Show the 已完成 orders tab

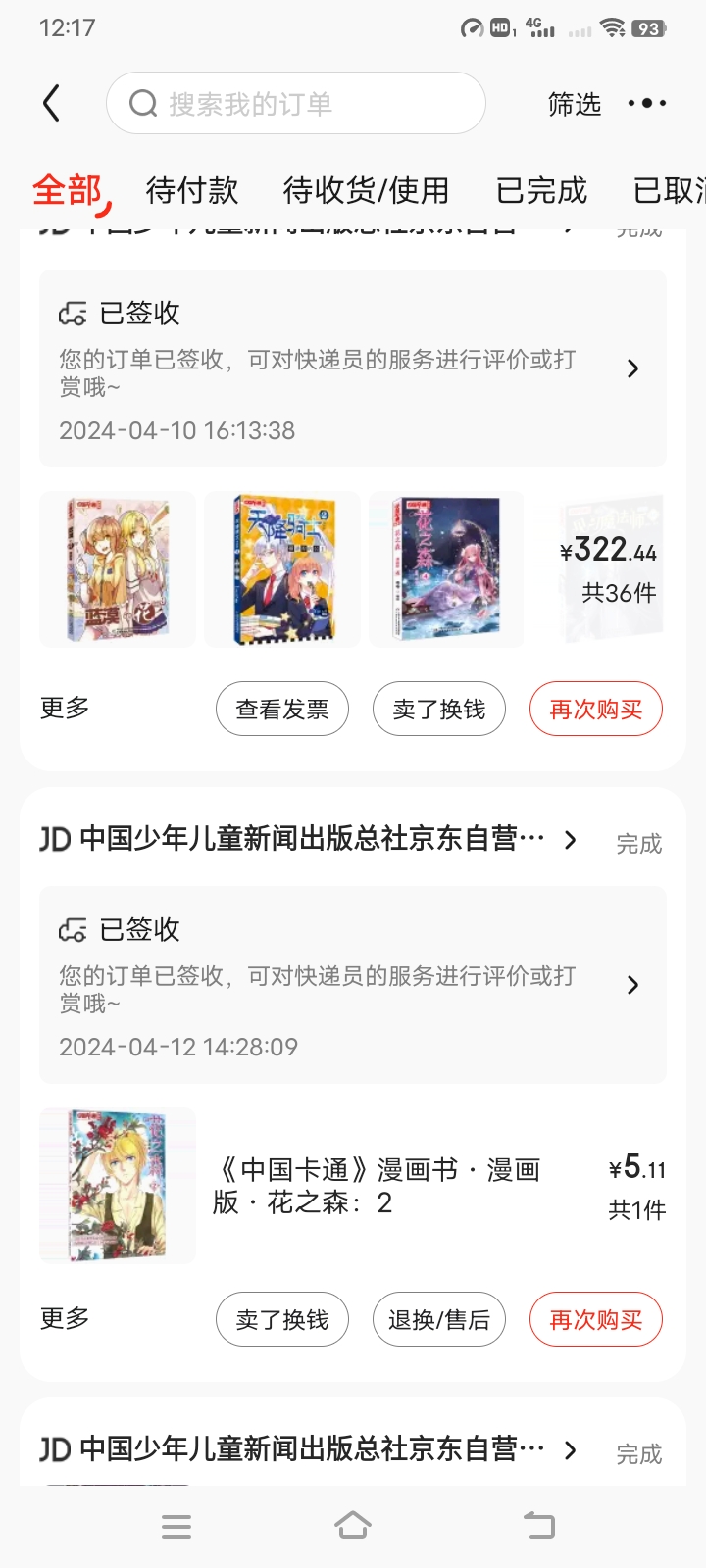click(541, 190)
